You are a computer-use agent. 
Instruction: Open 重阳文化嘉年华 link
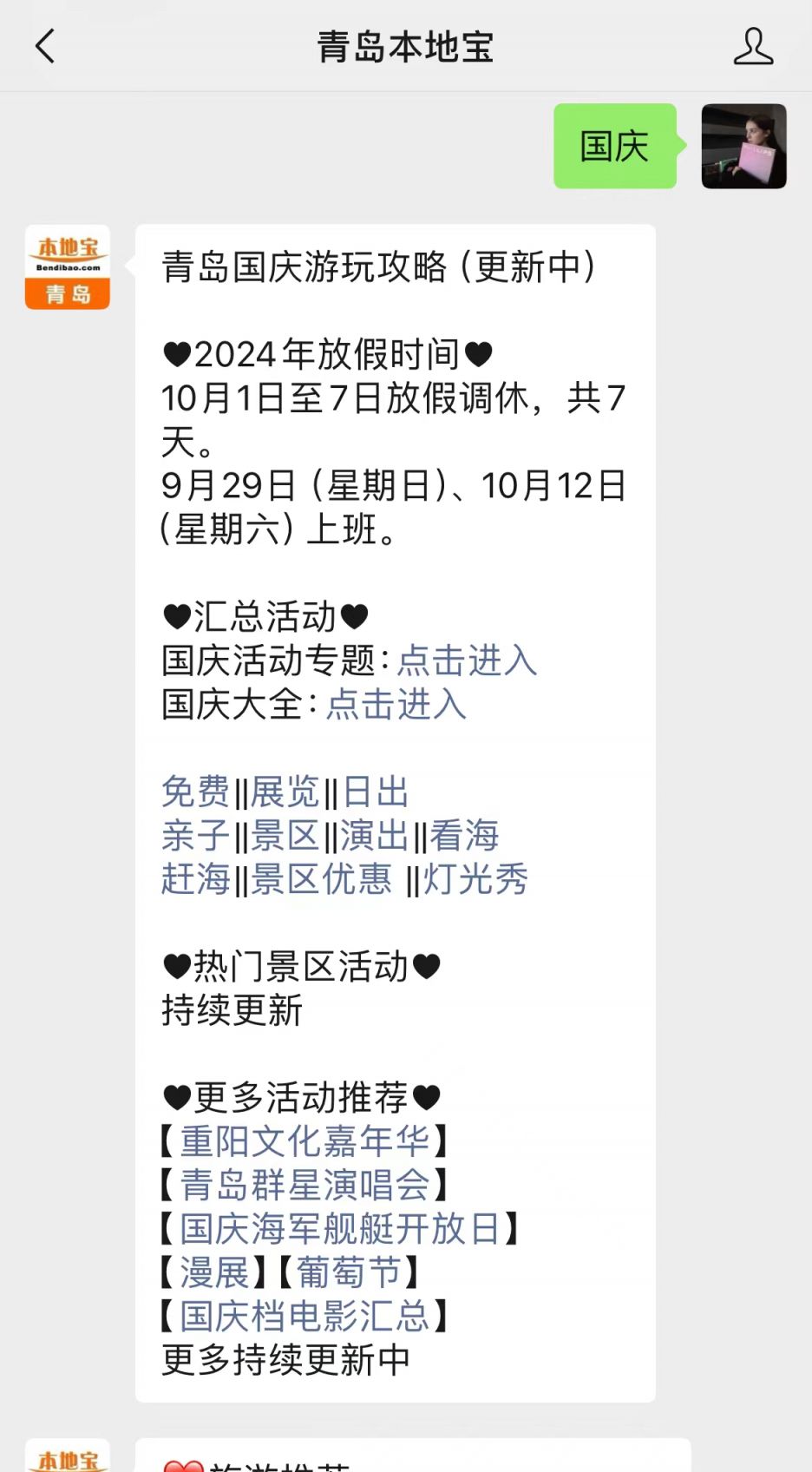[304, 1140]
